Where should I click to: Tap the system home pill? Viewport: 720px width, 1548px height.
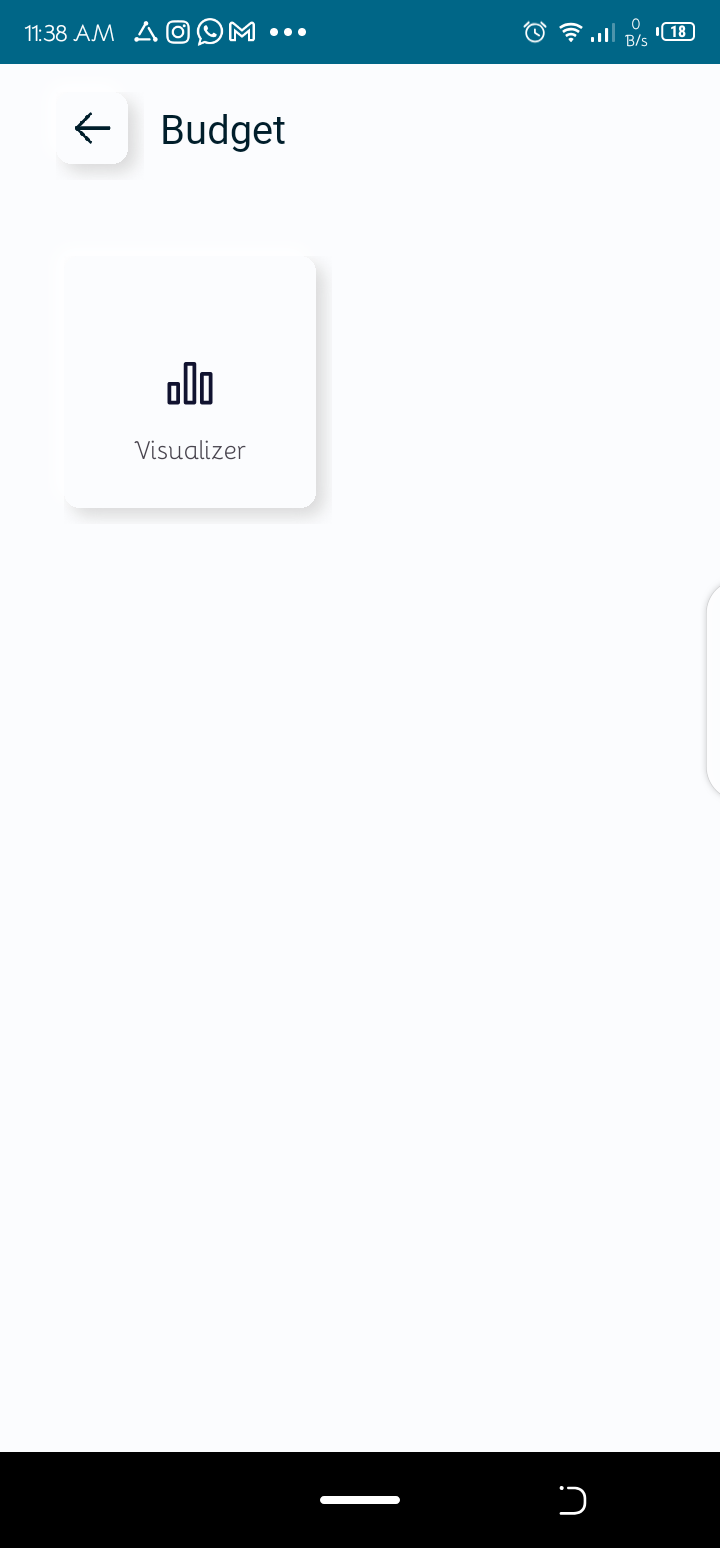pyautogui.click(x=360, y=1500)
